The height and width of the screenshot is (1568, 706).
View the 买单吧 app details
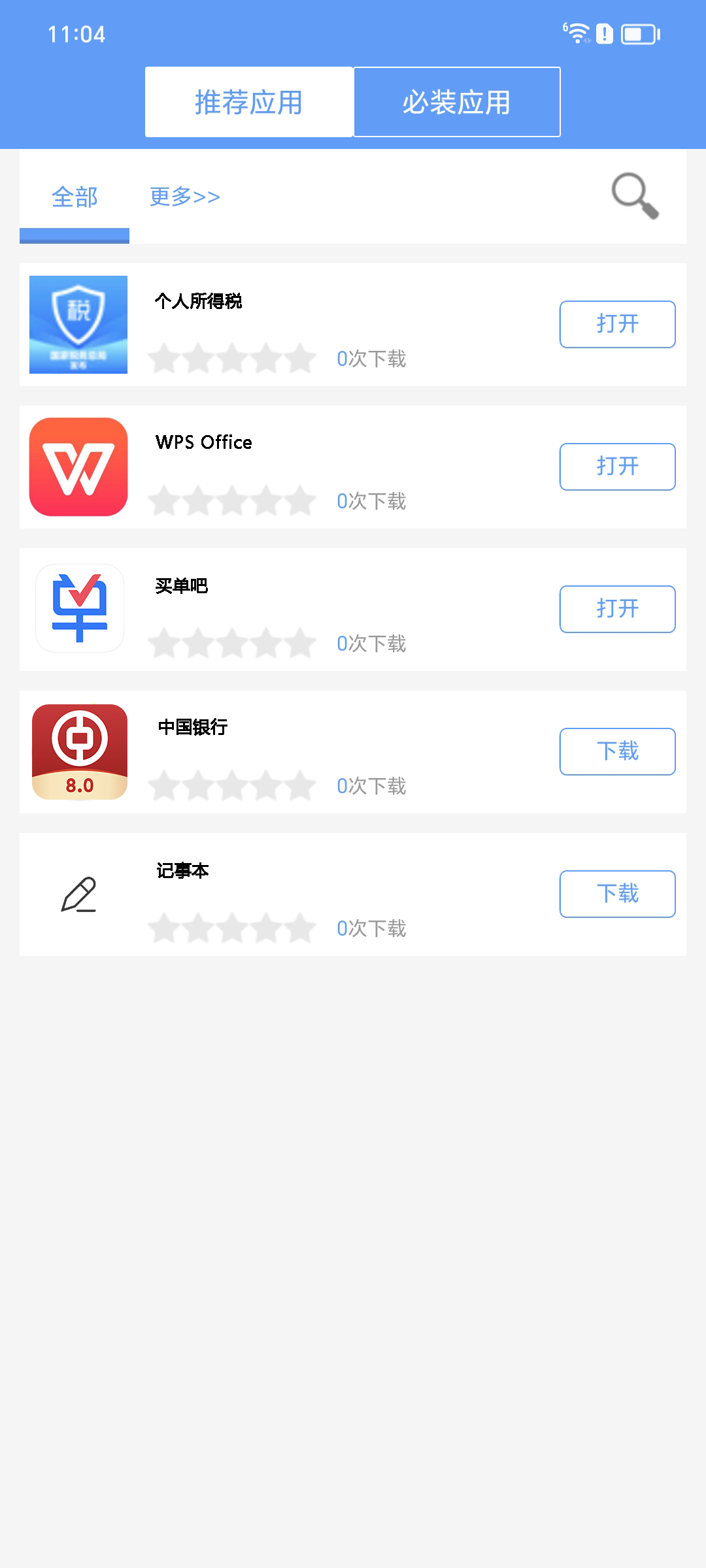(182, 586)
